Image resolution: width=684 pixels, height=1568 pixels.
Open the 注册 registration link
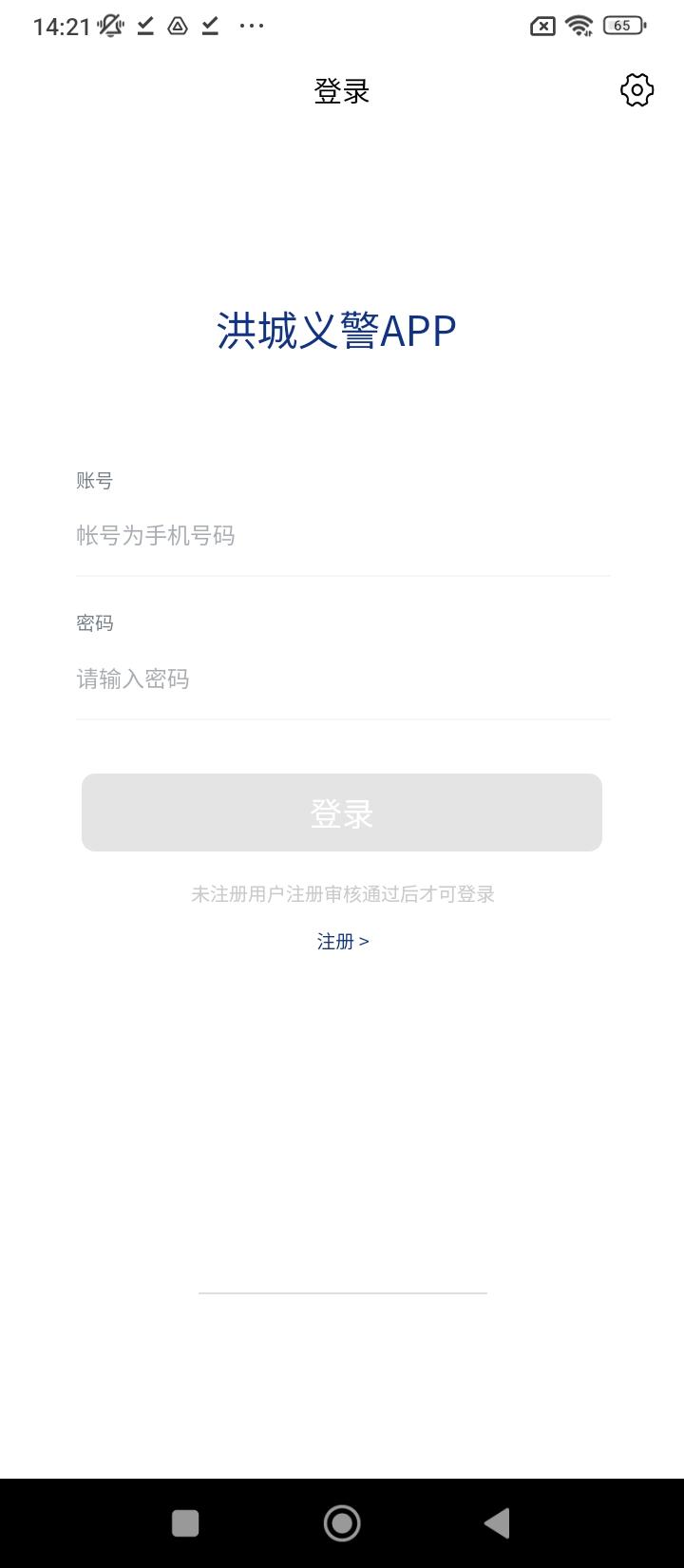click(x=342, y=941)
